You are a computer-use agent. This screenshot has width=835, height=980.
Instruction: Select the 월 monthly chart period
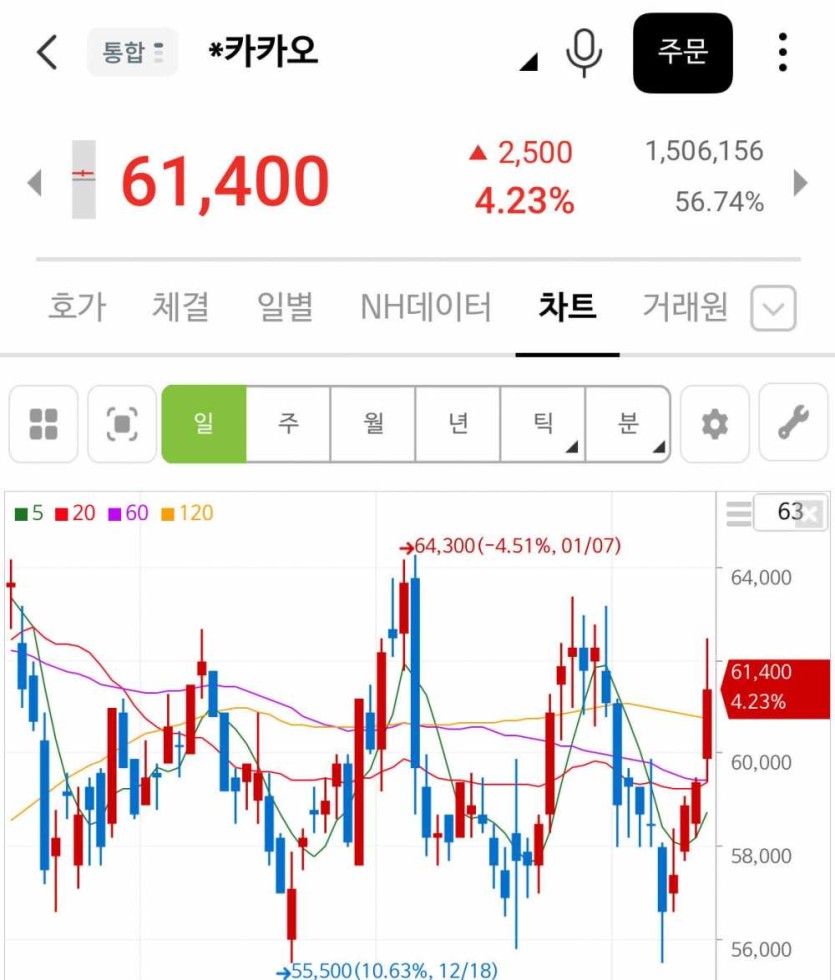[373, 424]
